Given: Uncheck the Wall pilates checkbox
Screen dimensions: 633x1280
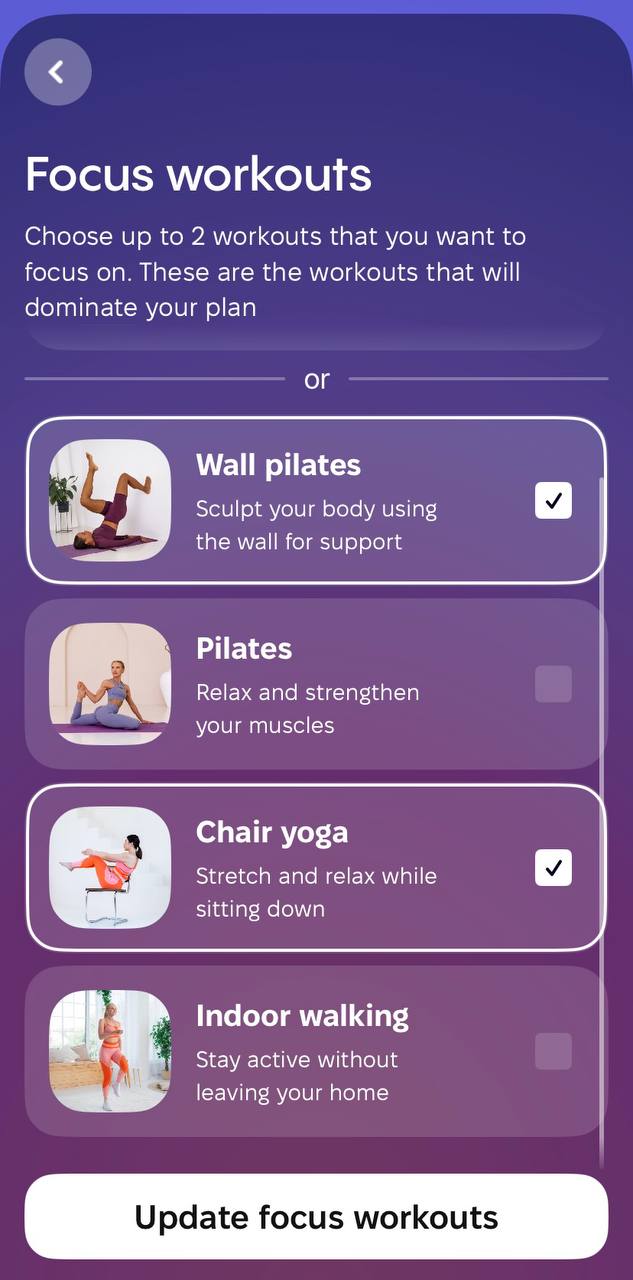Looking at the screenshot, I should (x=553, y=500).
